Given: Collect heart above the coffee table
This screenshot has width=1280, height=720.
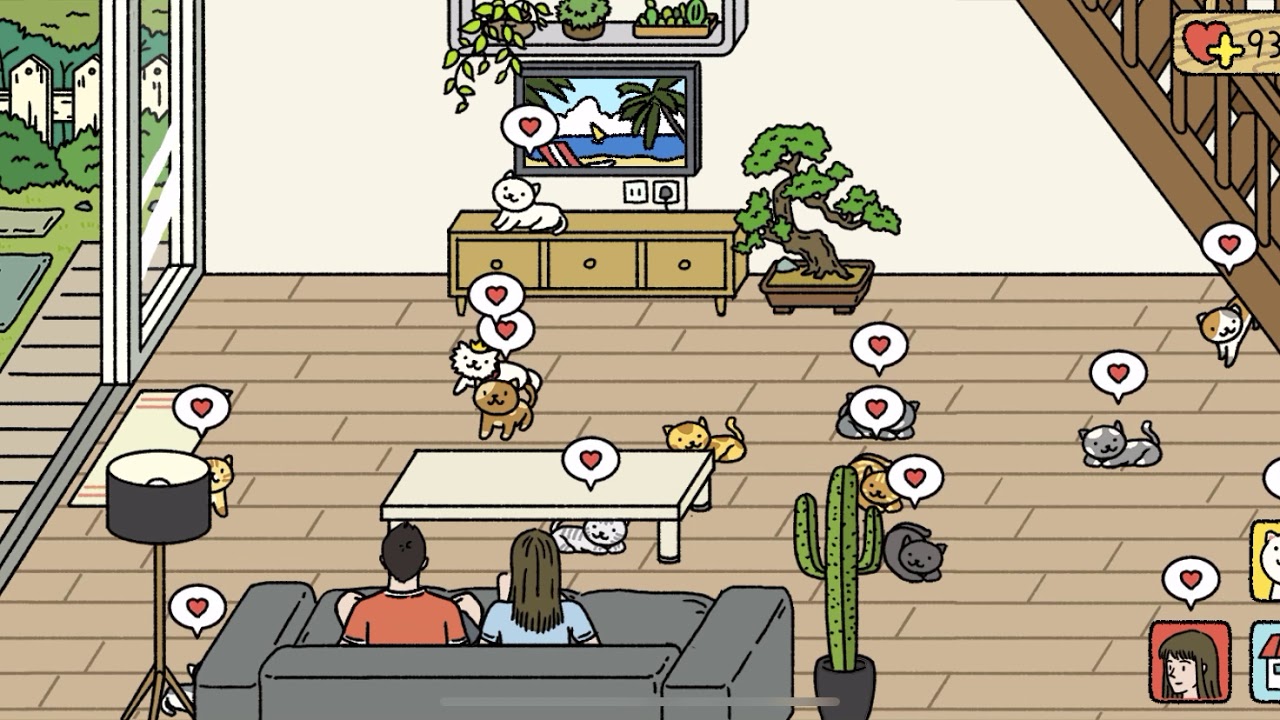Looking at the screenshot, I should tap(590, 460).
